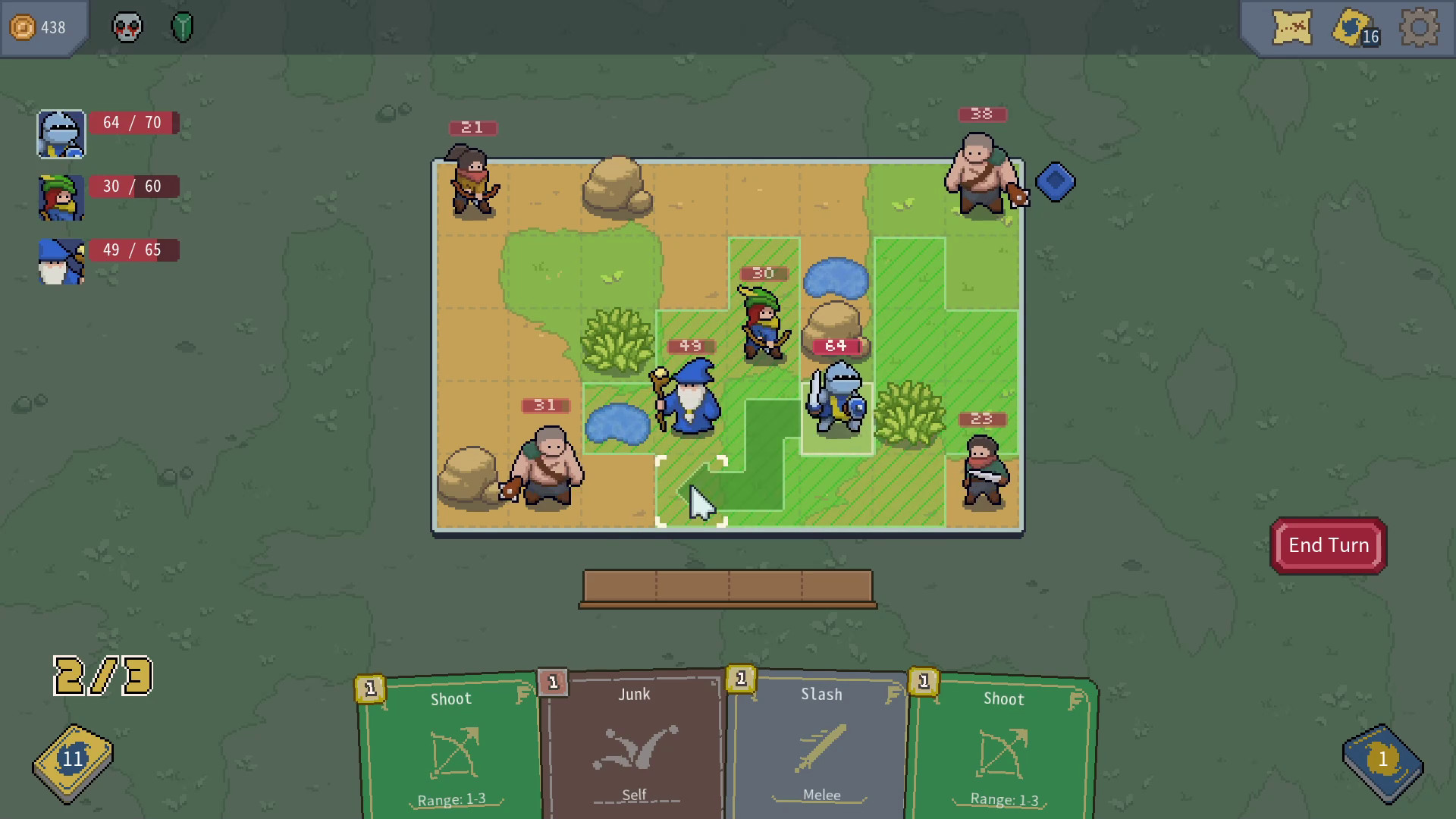Tap the enemy archer with 21 health
This screenshot has height=819, width=1456.
pyautogui.click(x=472, y=182)
